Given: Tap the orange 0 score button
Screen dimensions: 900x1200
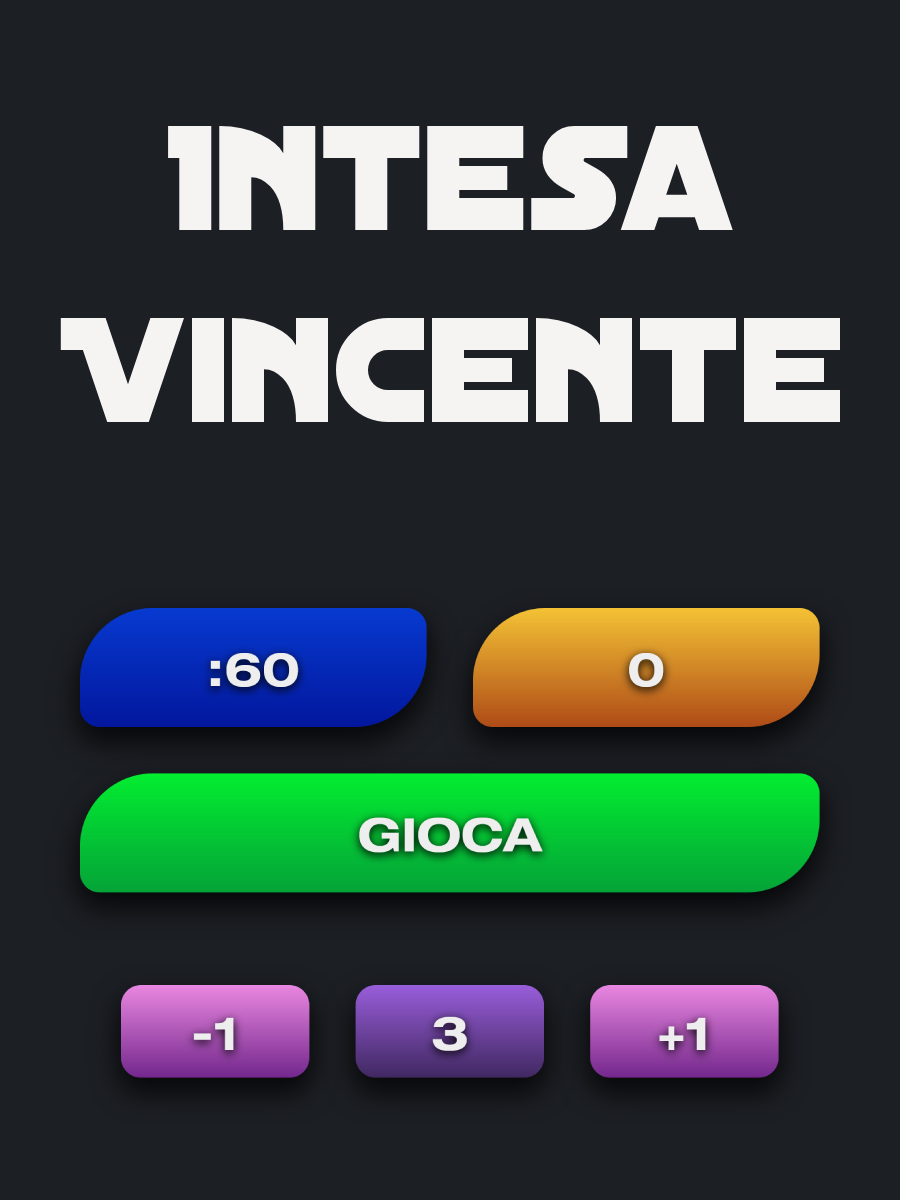Looking at the screenshot, I should pos(646,667).
